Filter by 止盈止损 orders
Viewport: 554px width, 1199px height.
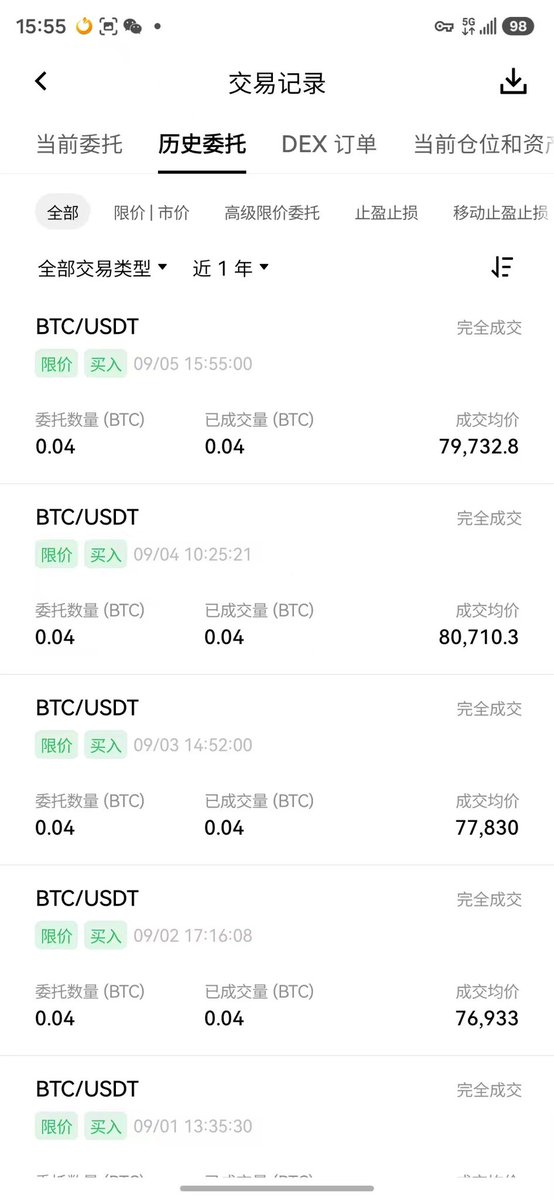pyautogui.click(x=386, y=213)
